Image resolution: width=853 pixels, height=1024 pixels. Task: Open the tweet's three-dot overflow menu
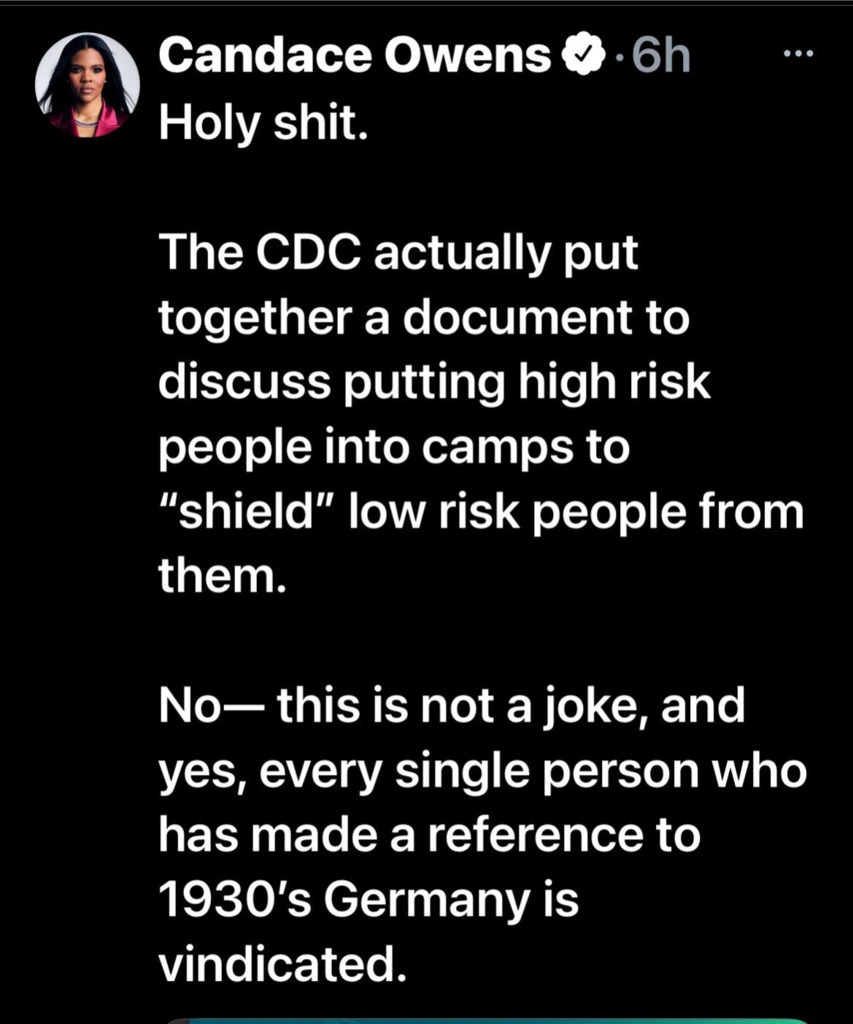pos(798,55)
